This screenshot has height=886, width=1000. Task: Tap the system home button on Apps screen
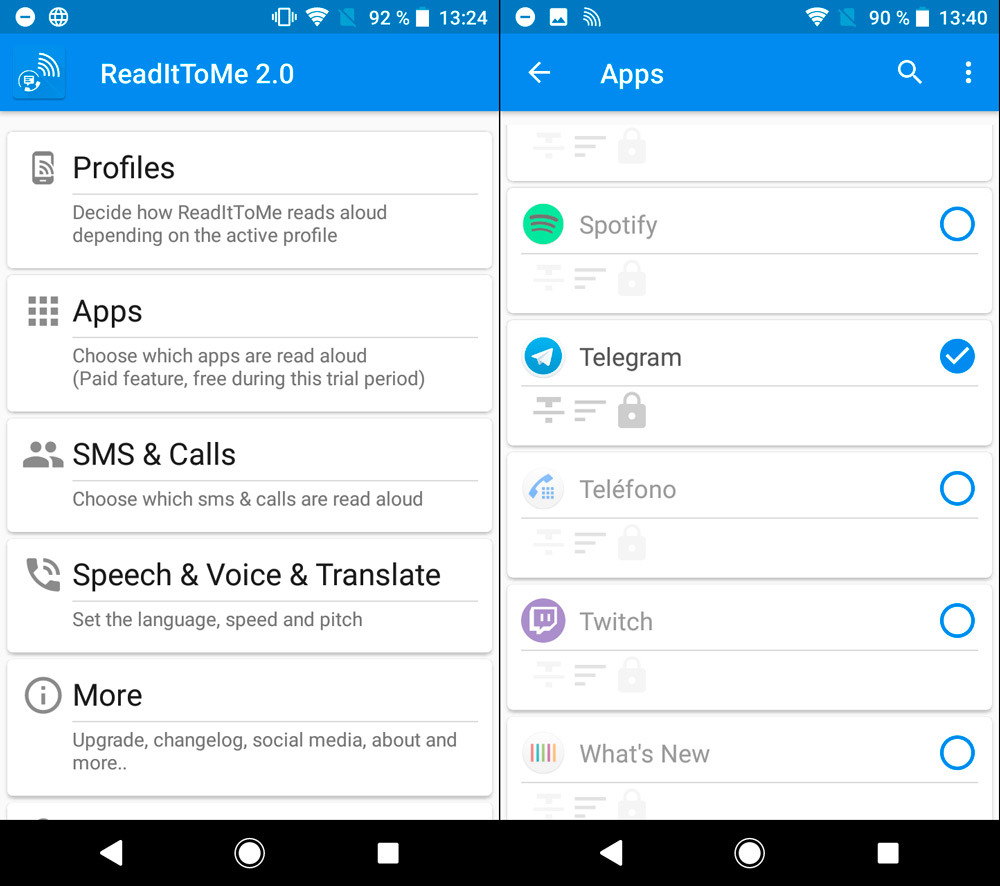tap(749, 852)
